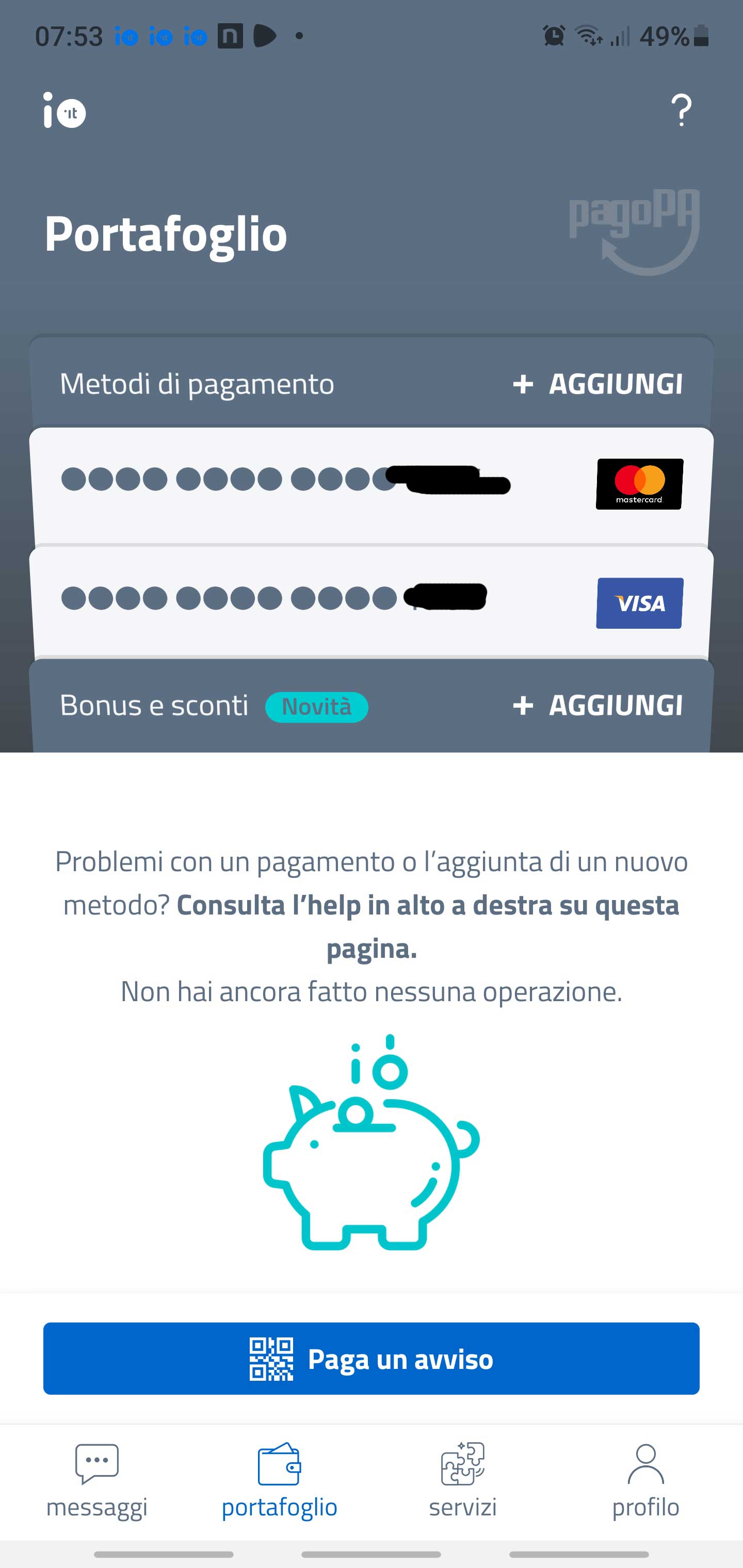Add a new payment method

pos(598,383)
